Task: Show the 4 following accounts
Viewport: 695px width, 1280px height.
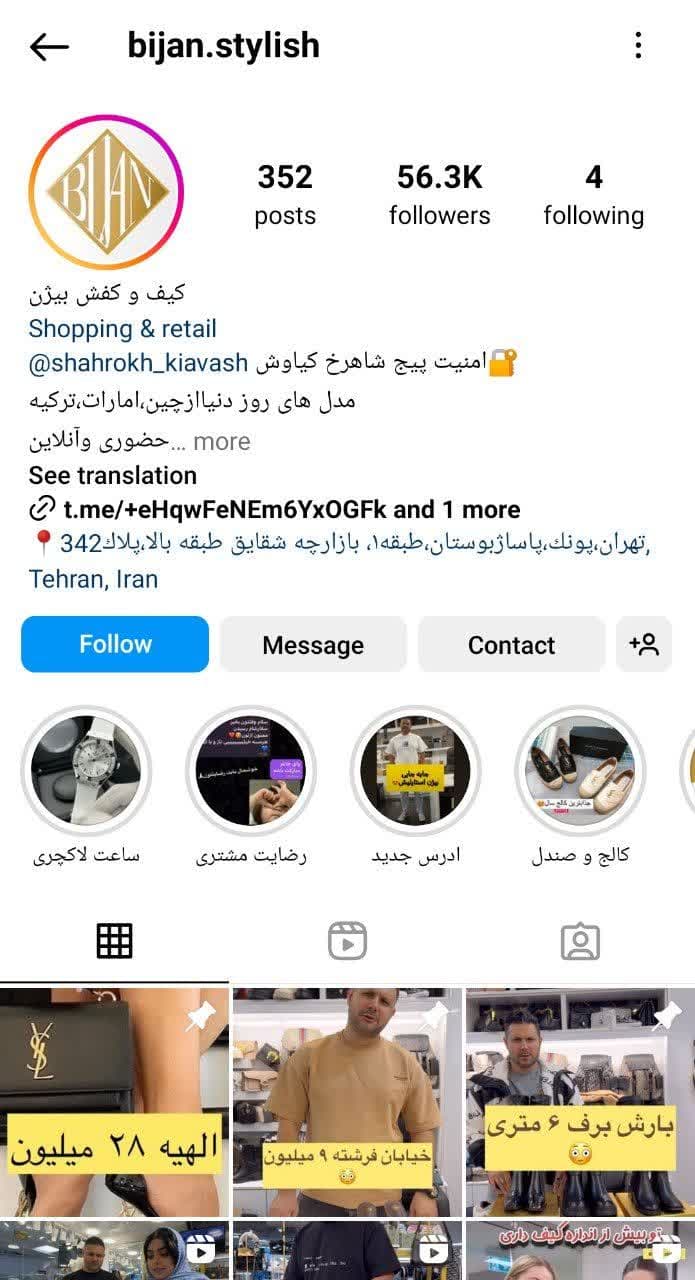Action: [x=593, y=195]
